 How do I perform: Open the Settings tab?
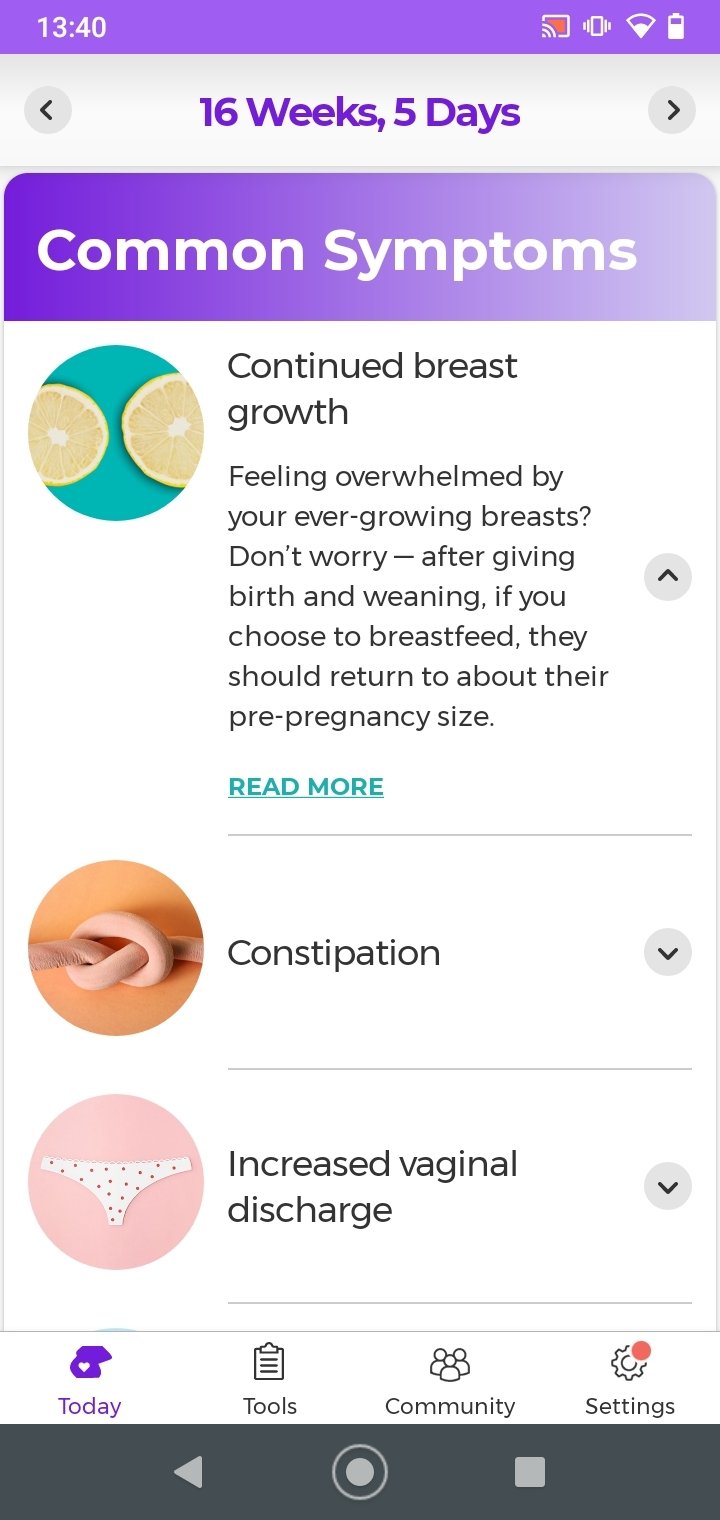click(x=630, y=1378)
